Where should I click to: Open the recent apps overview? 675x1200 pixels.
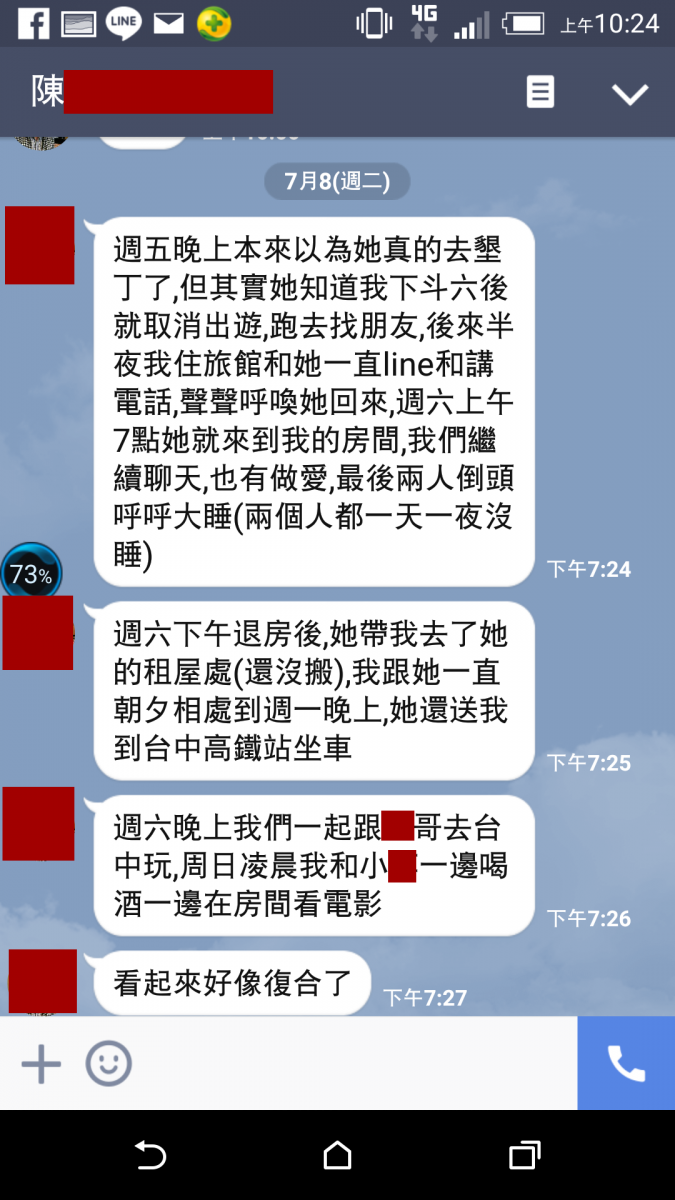(x=524, y=1156)
